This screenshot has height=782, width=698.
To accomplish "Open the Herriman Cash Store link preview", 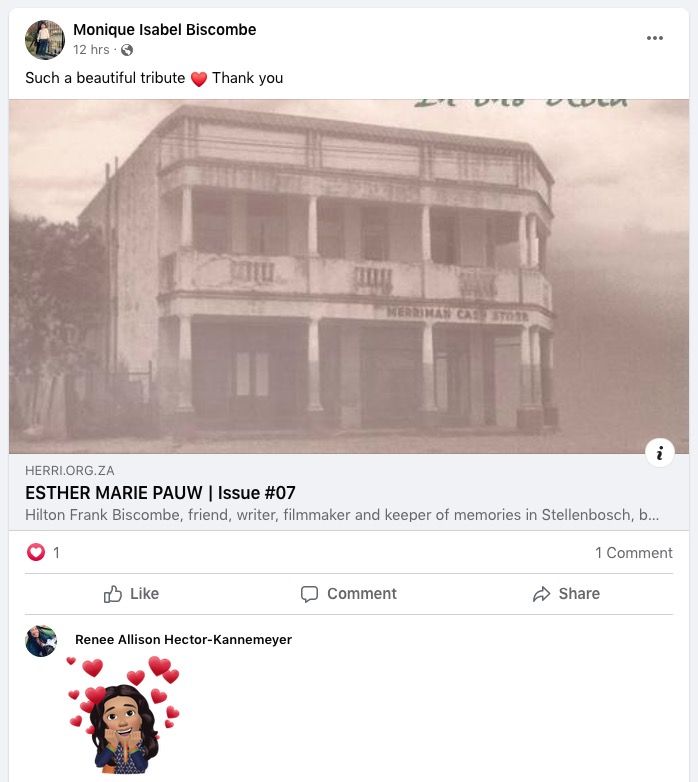I will tap(348, 276).
